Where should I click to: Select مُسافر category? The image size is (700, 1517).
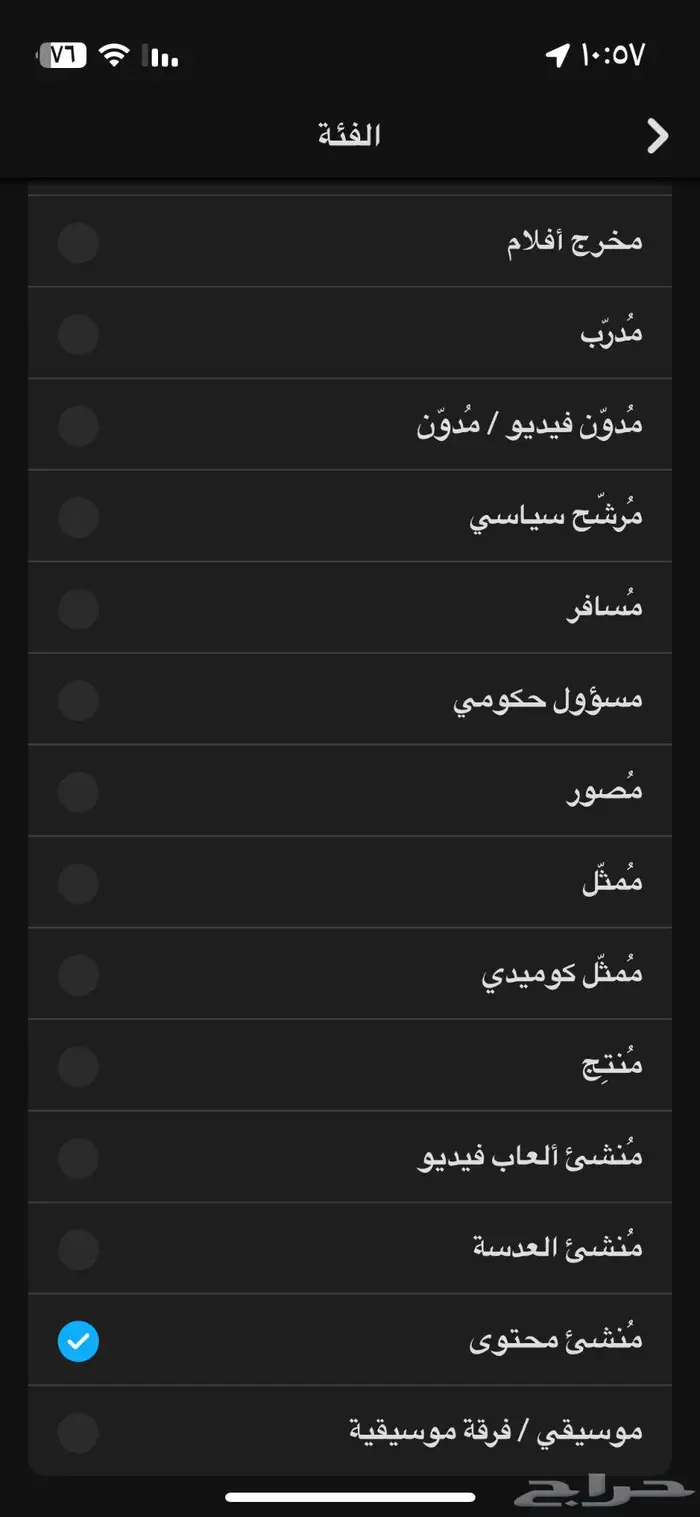pyautogui.click(x=350, y=608)
